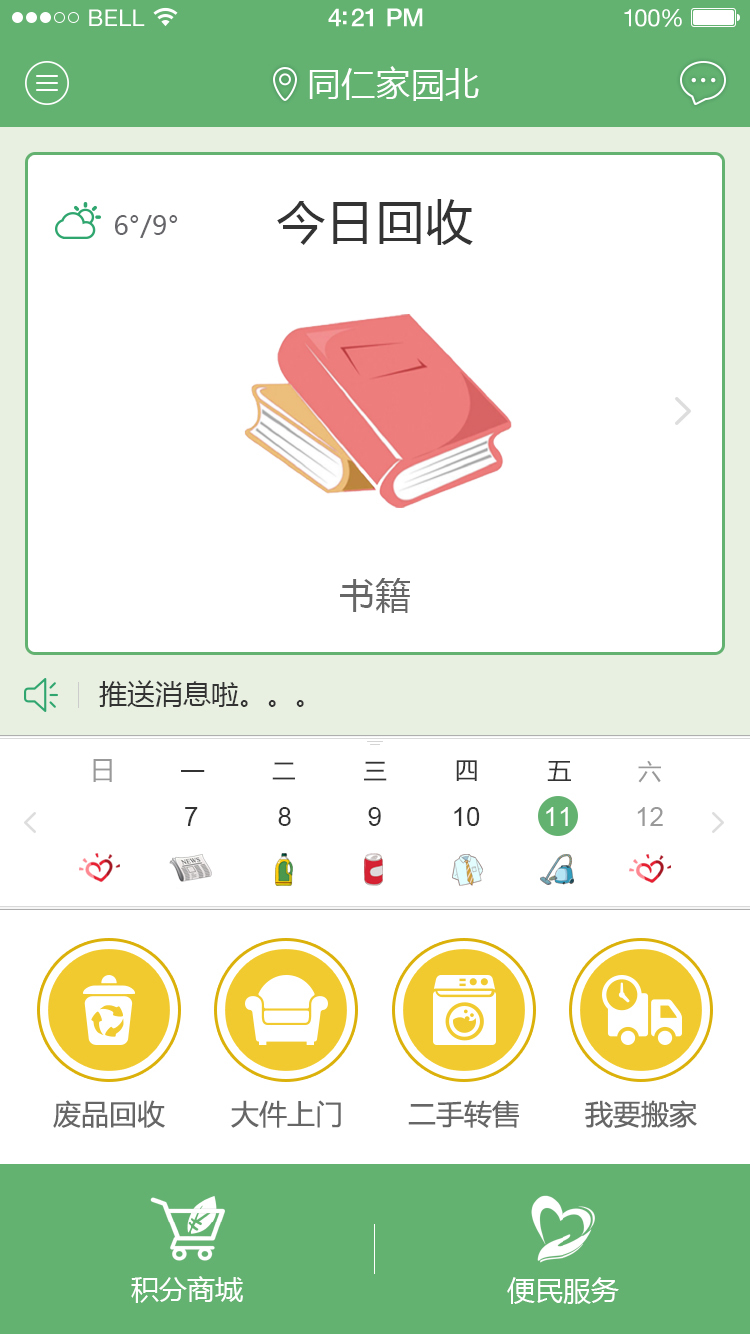Viewport: 750px width, 1334px height.
Task: Expand next recycling item with right chevron
Action: point(682,411)
